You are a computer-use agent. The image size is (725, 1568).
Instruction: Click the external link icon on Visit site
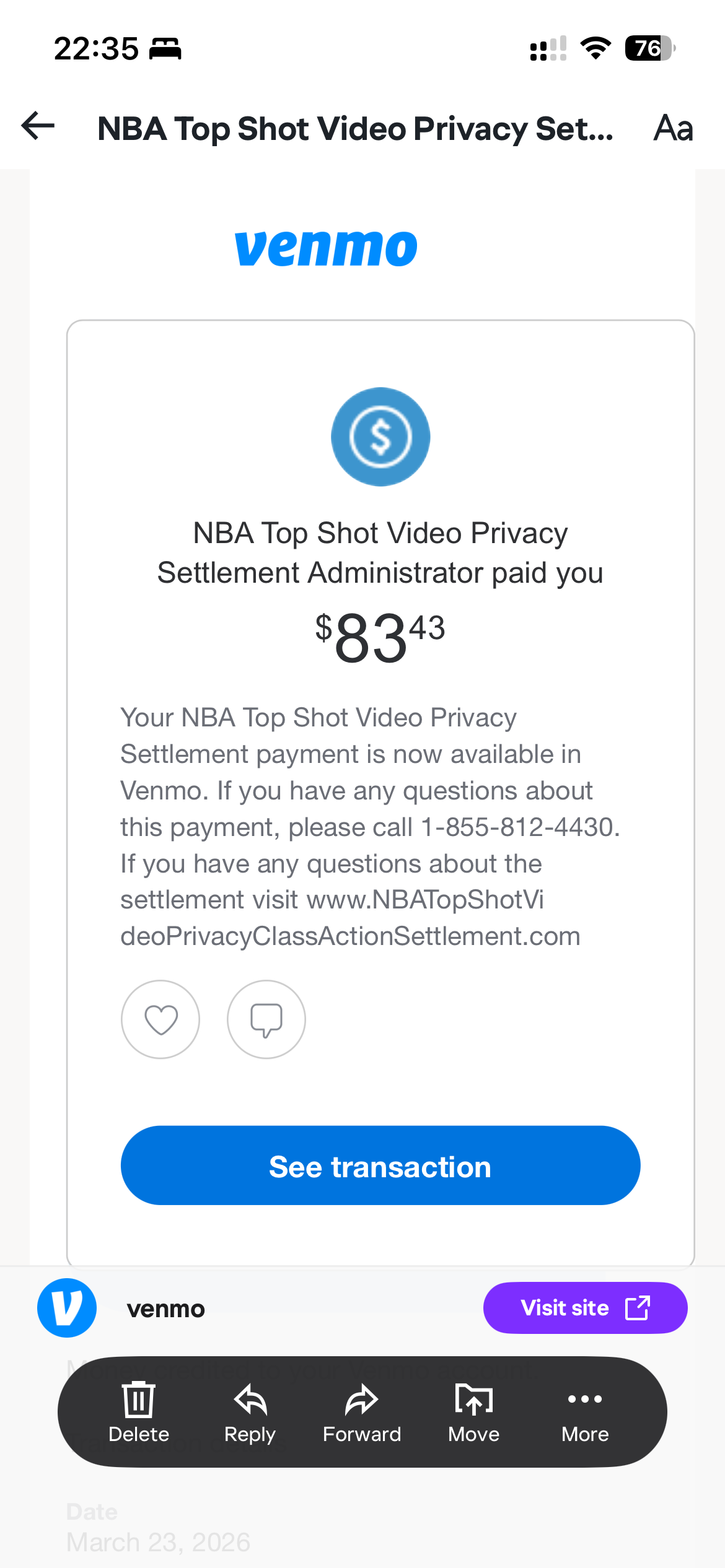click(638, 1307)
